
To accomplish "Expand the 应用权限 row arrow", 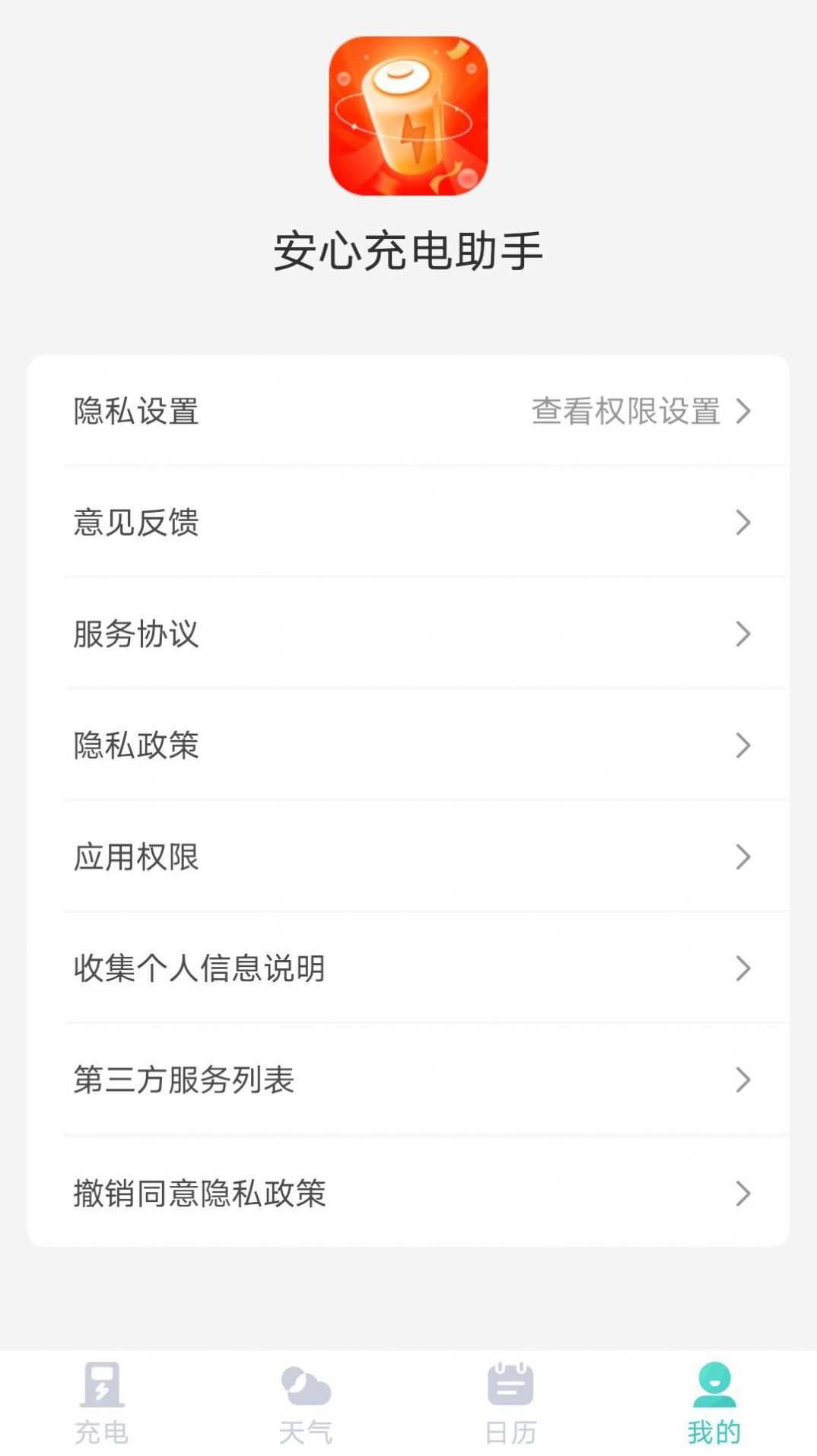I will pyautogui.click(x=742, y=858).
